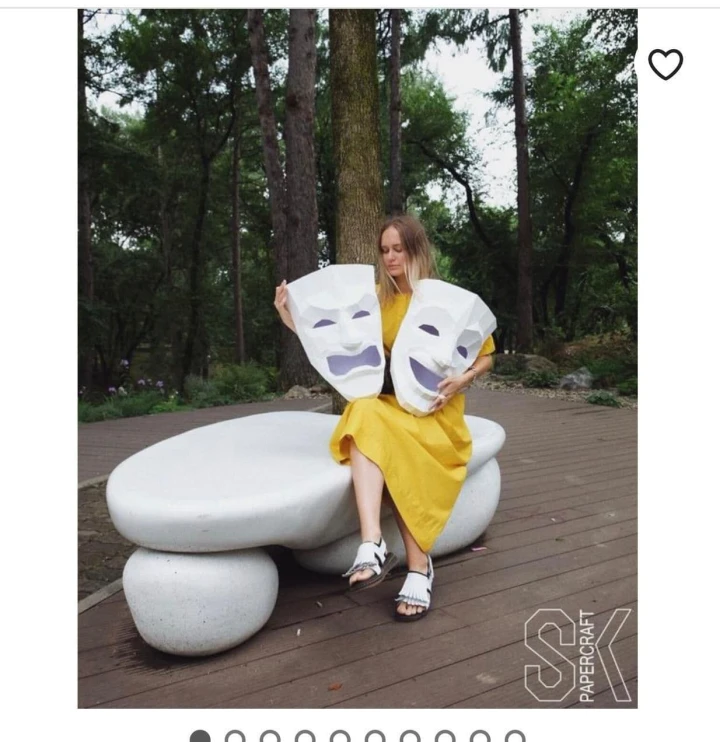Select the last photo indicator dot
720x742 pixels.
pyautogui.click(x=515, y=738)
